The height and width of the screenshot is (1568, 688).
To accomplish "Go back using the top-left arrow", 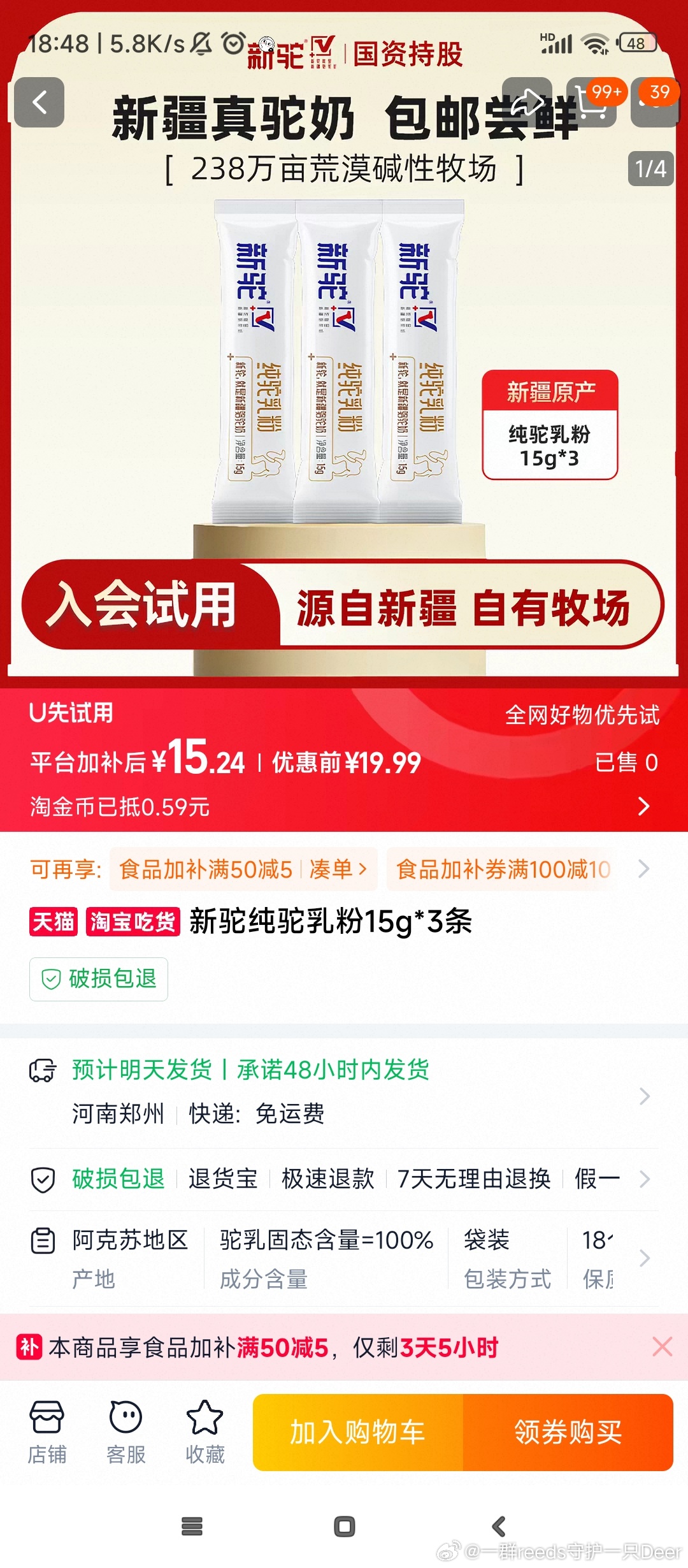I will [39, 103].
